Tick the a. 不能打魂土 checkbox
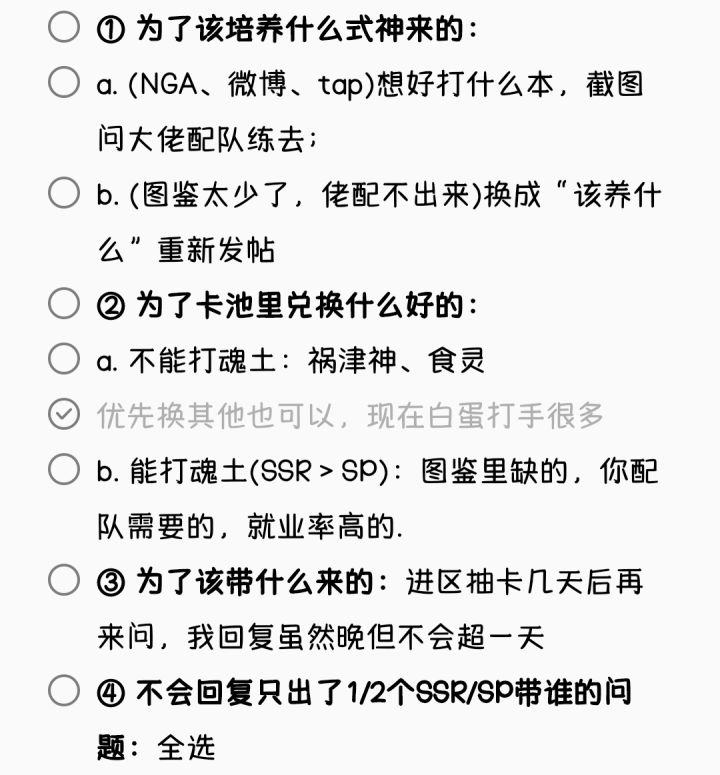Viewport: 720px width, 775px height. [x=64, y=359]
